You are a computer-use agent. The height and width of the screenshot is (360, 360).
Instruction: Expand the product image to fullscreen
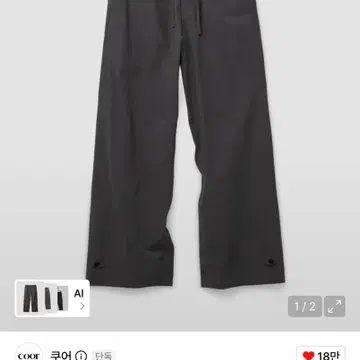coord(334,306)
